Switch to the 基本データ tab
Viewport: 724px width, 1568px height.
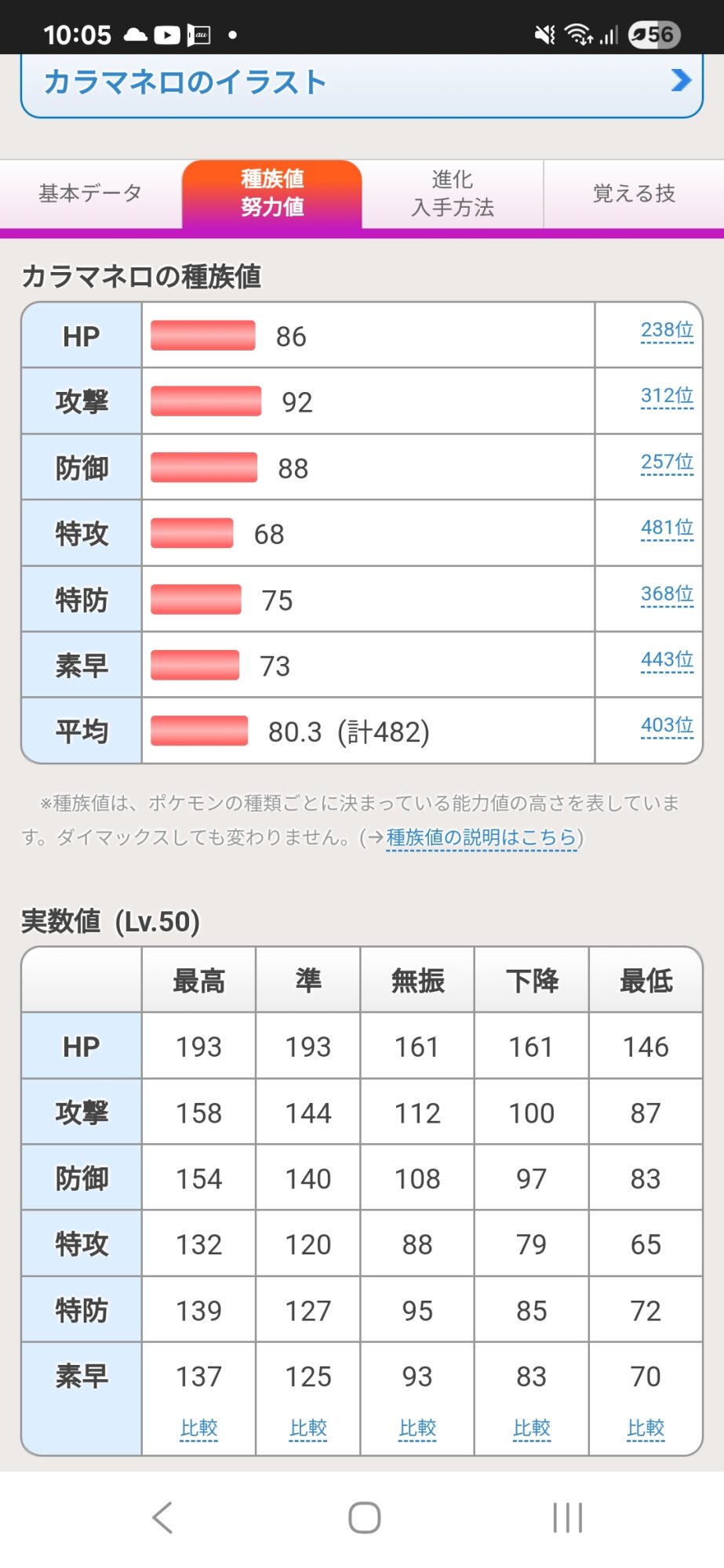click(90, 194)
